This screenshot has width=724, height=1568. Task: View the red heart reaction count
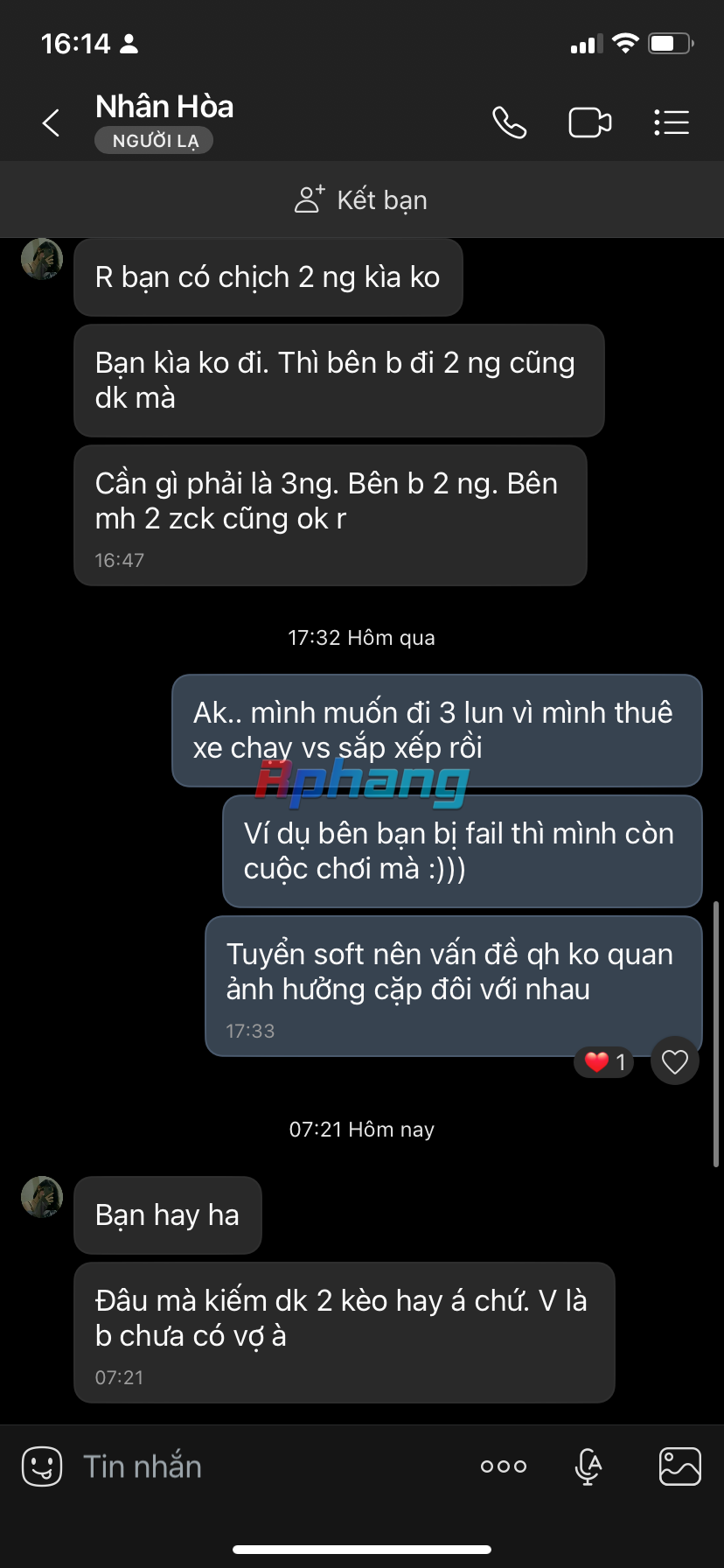pos(604,1062)
